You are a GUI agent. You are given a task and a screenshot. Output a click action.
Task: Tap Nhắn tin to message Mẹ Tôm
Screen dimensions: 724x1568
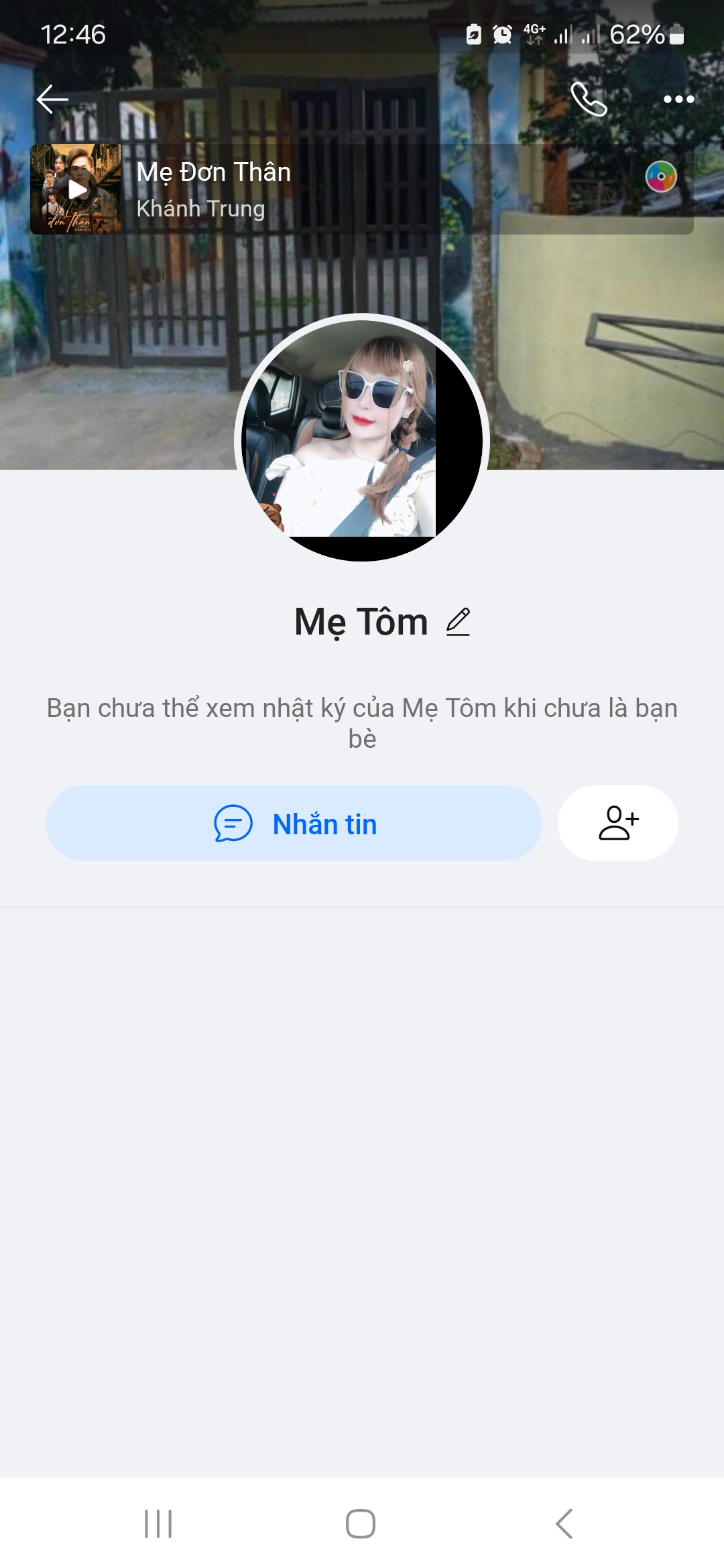coord(294,824)
